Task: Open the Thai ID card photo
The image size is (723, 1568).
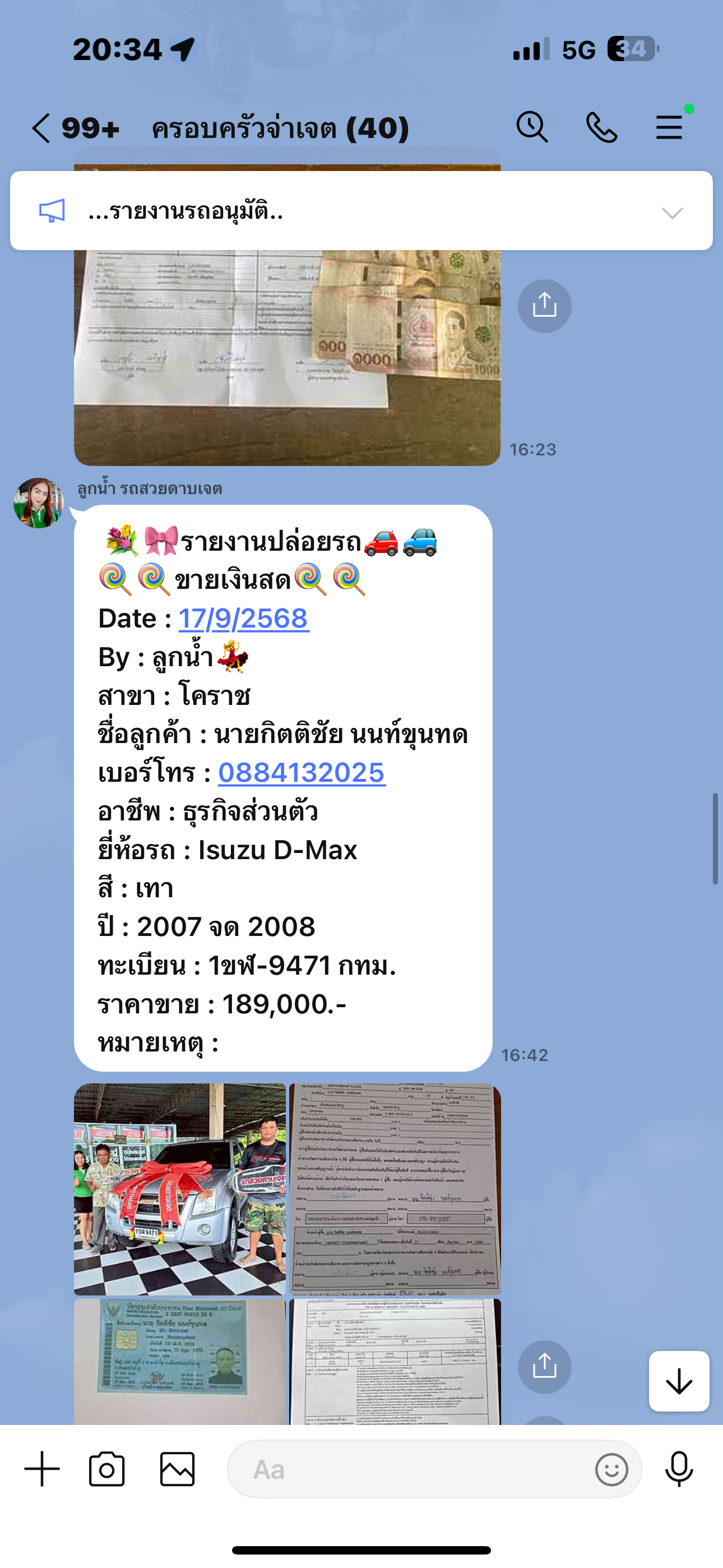Action: pyautogui.click(x=179, y=1361)
